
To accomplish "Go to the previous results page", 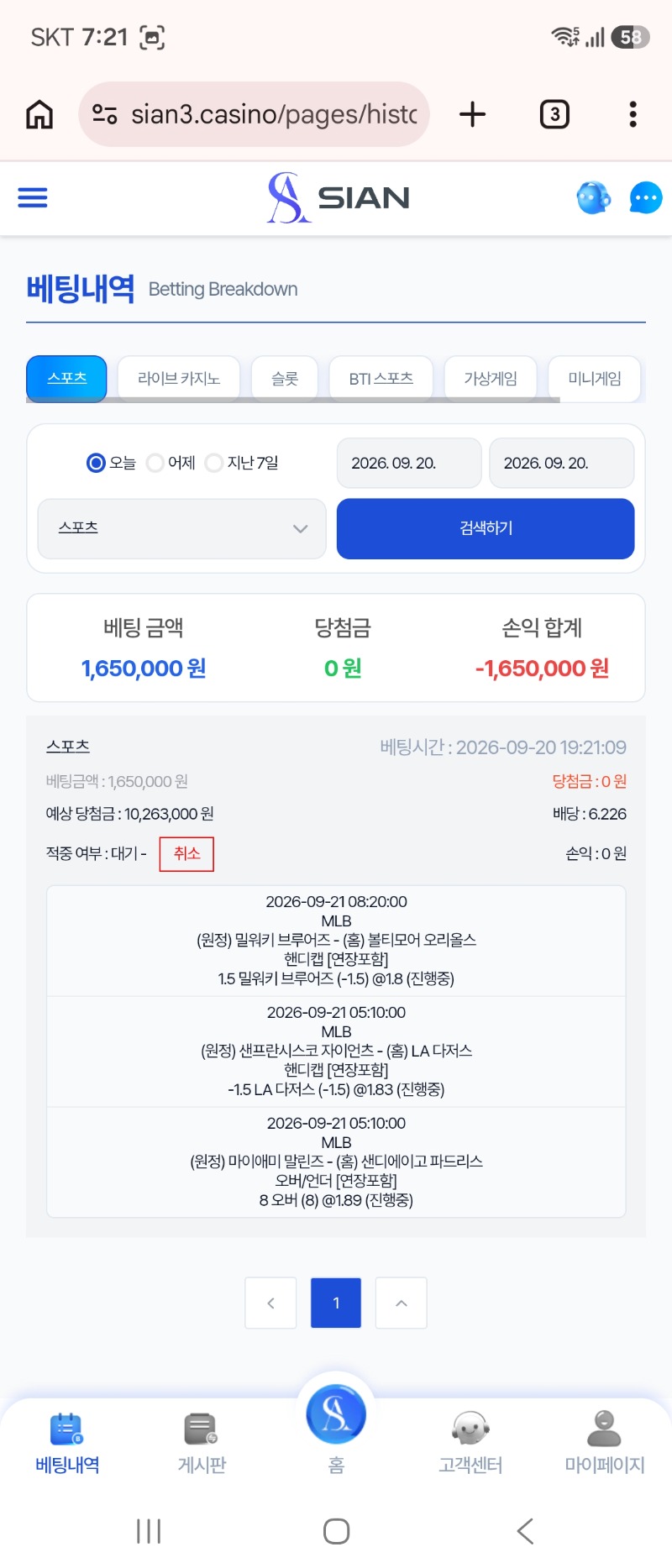I will tap(270, 1303).
